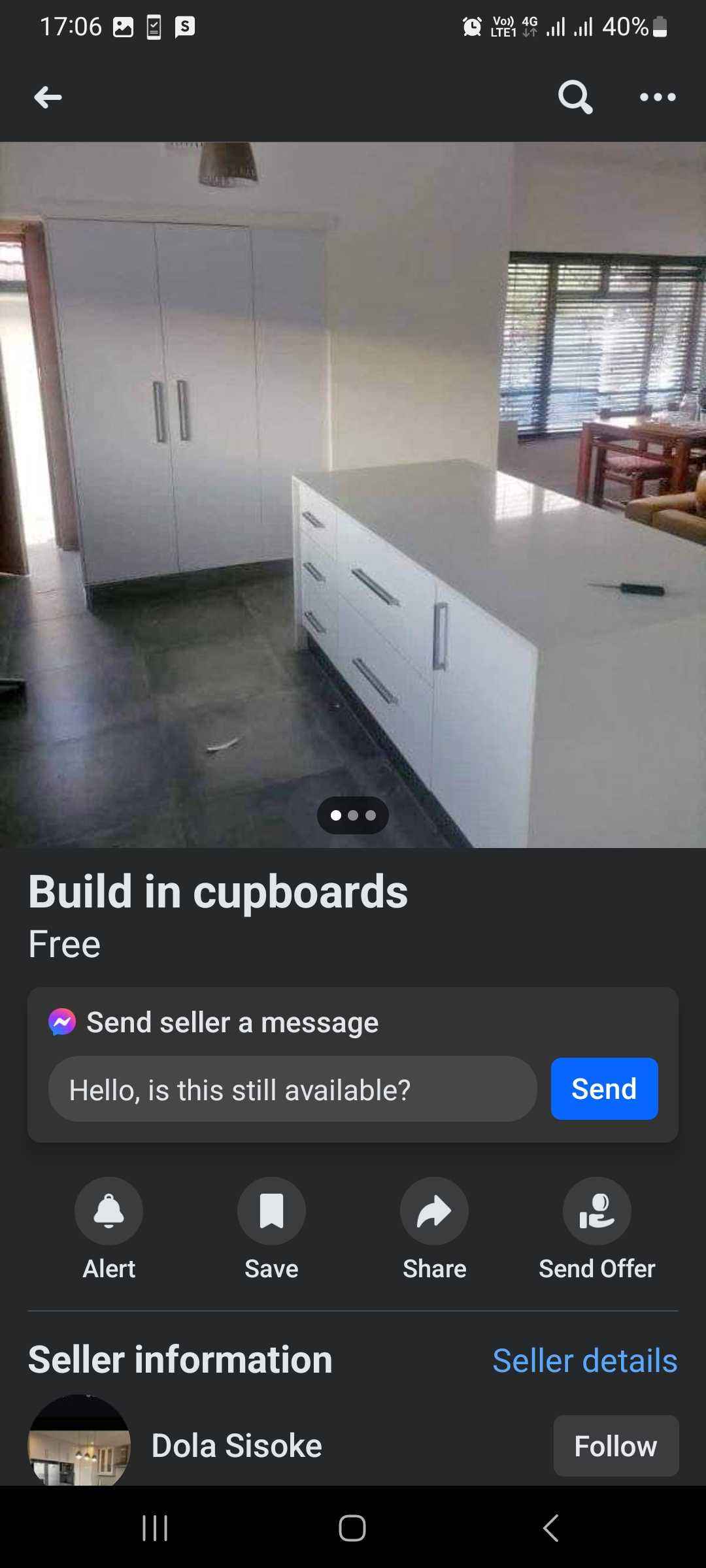The height and width of the screenshot is (1568, 706).
Task: Share the listing via the share arrow icon
Action: click(x=434, y=1211)
